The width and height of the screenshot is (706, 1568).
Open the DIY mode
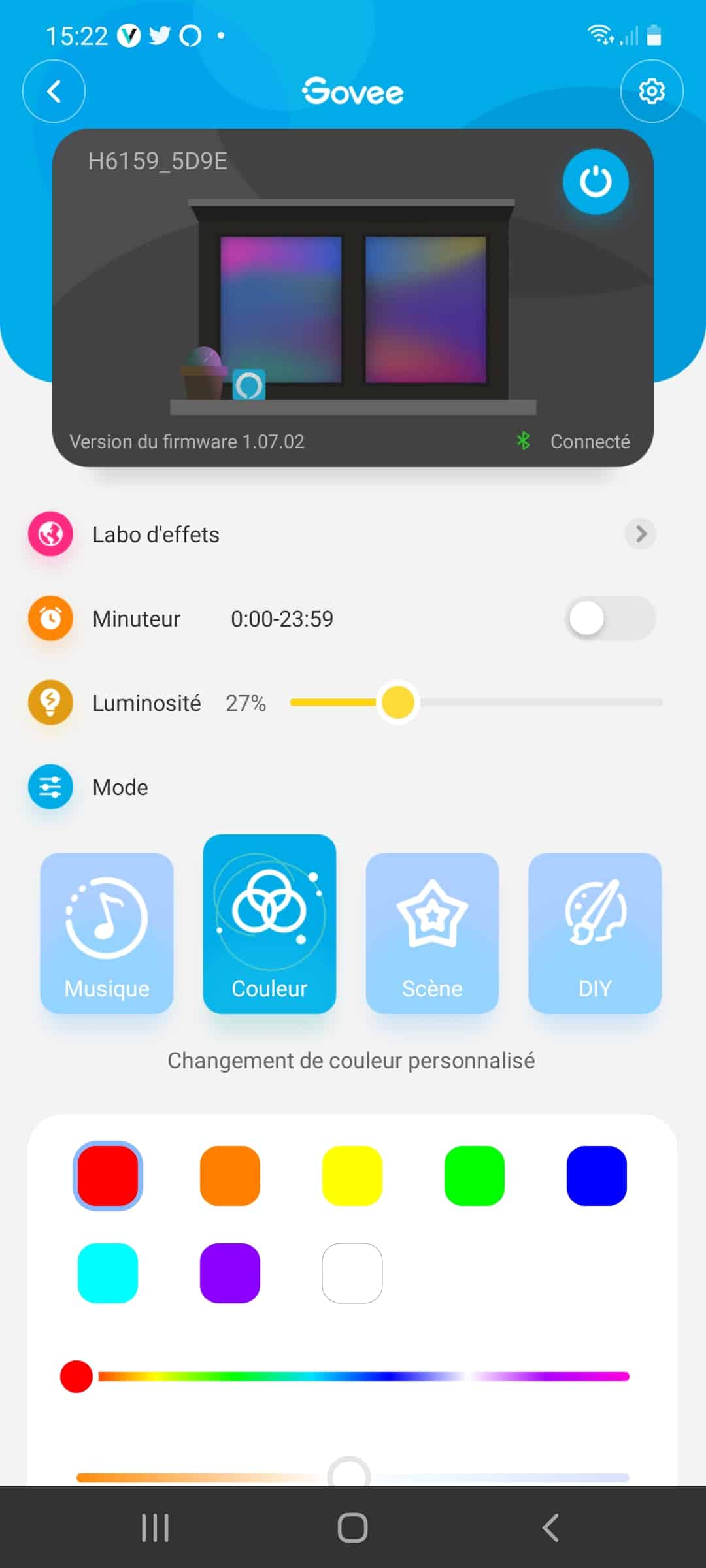595,933
